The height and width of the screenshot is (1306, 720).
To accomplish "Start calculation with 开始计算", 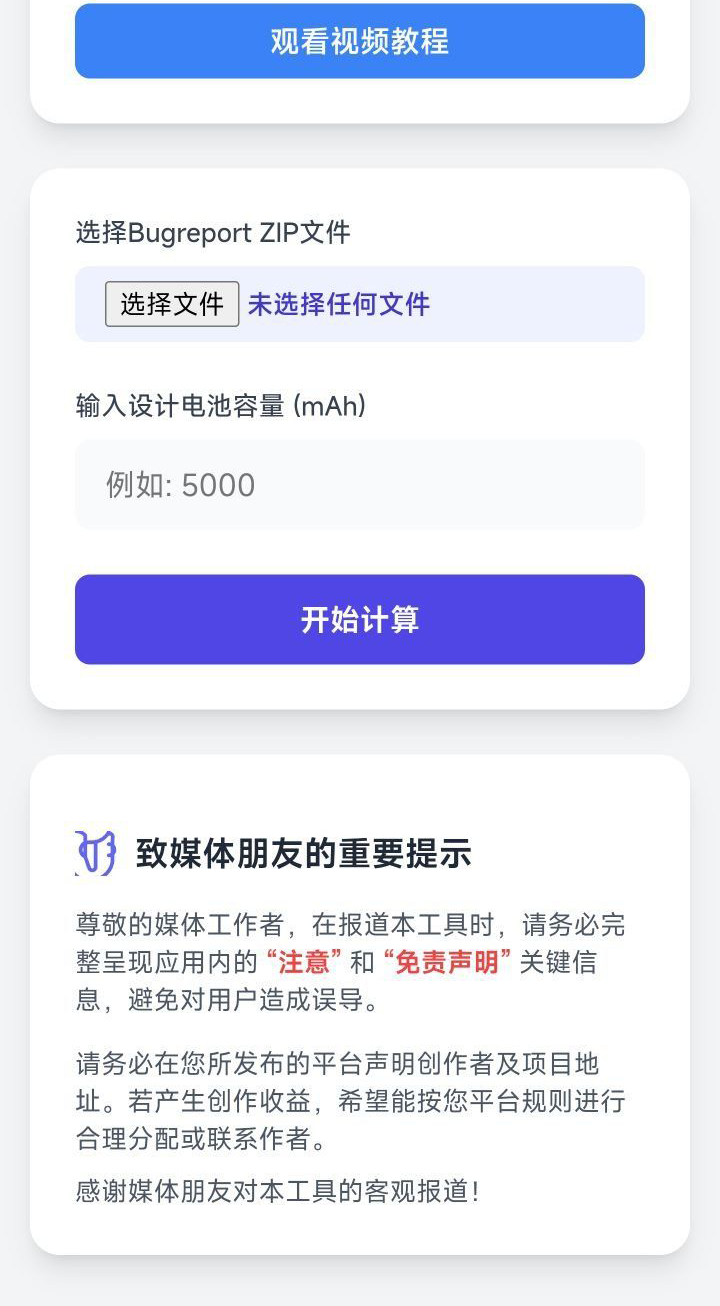I will click(360, 619).
